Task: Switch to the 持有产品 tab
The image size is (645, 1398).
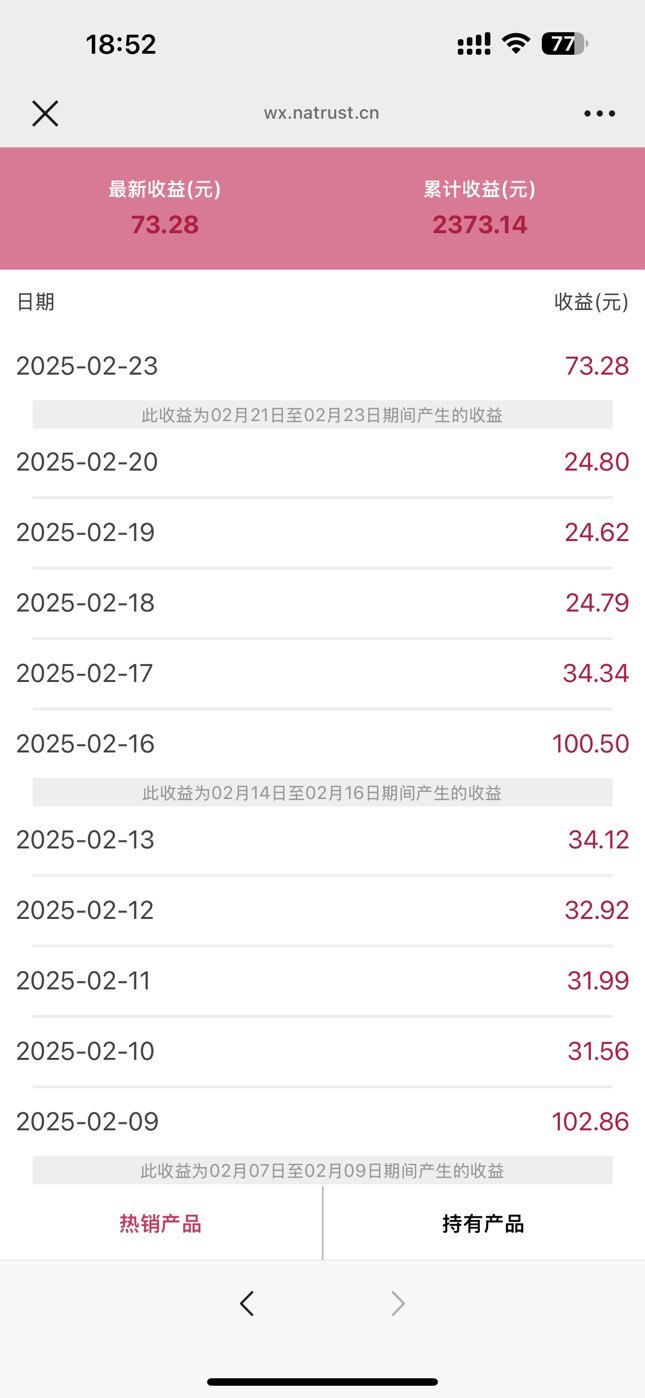Action: point(484,1223)
